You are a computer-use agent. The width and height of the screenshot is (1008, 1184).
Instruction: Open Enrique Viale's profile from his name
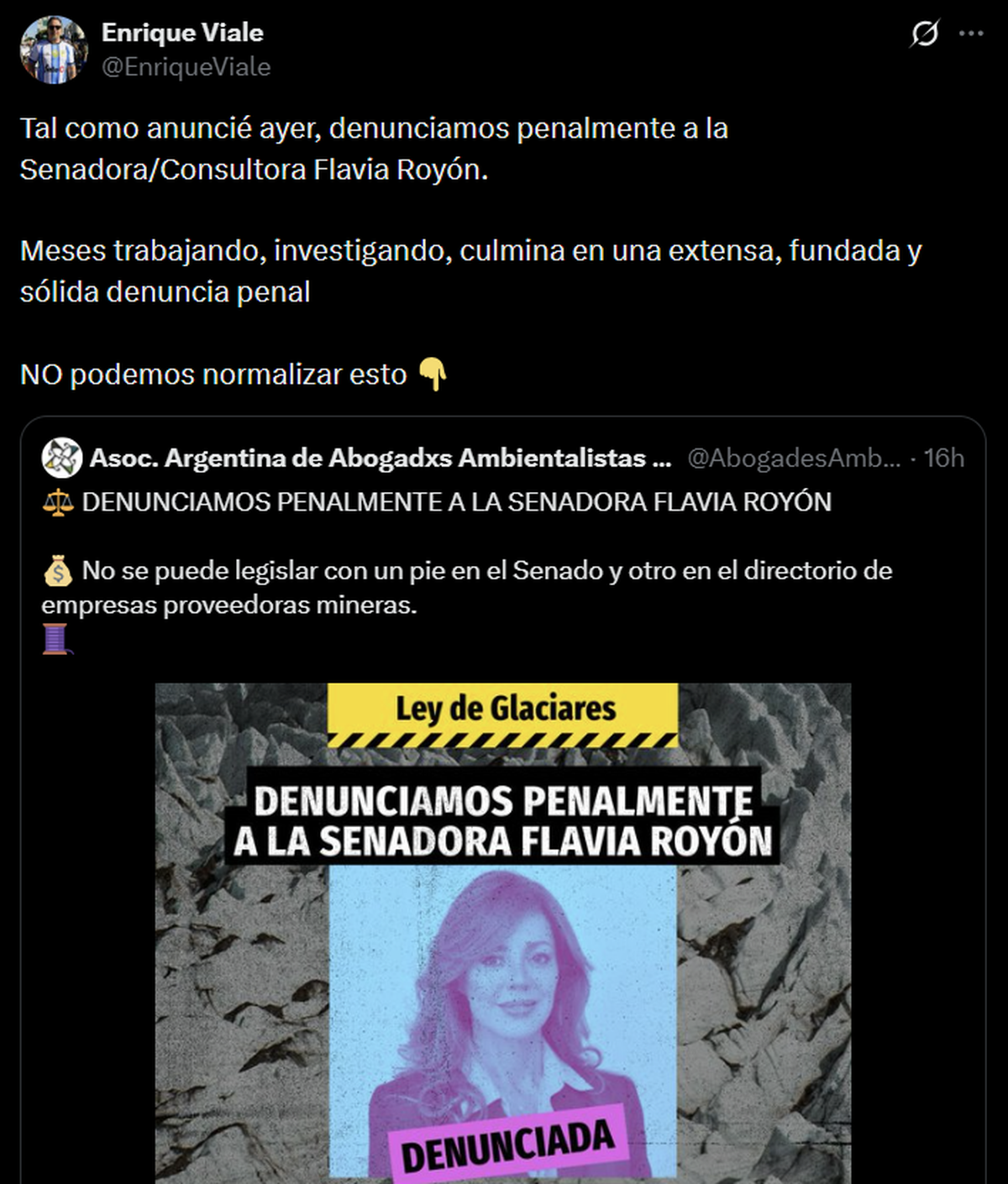click(182, 33)
